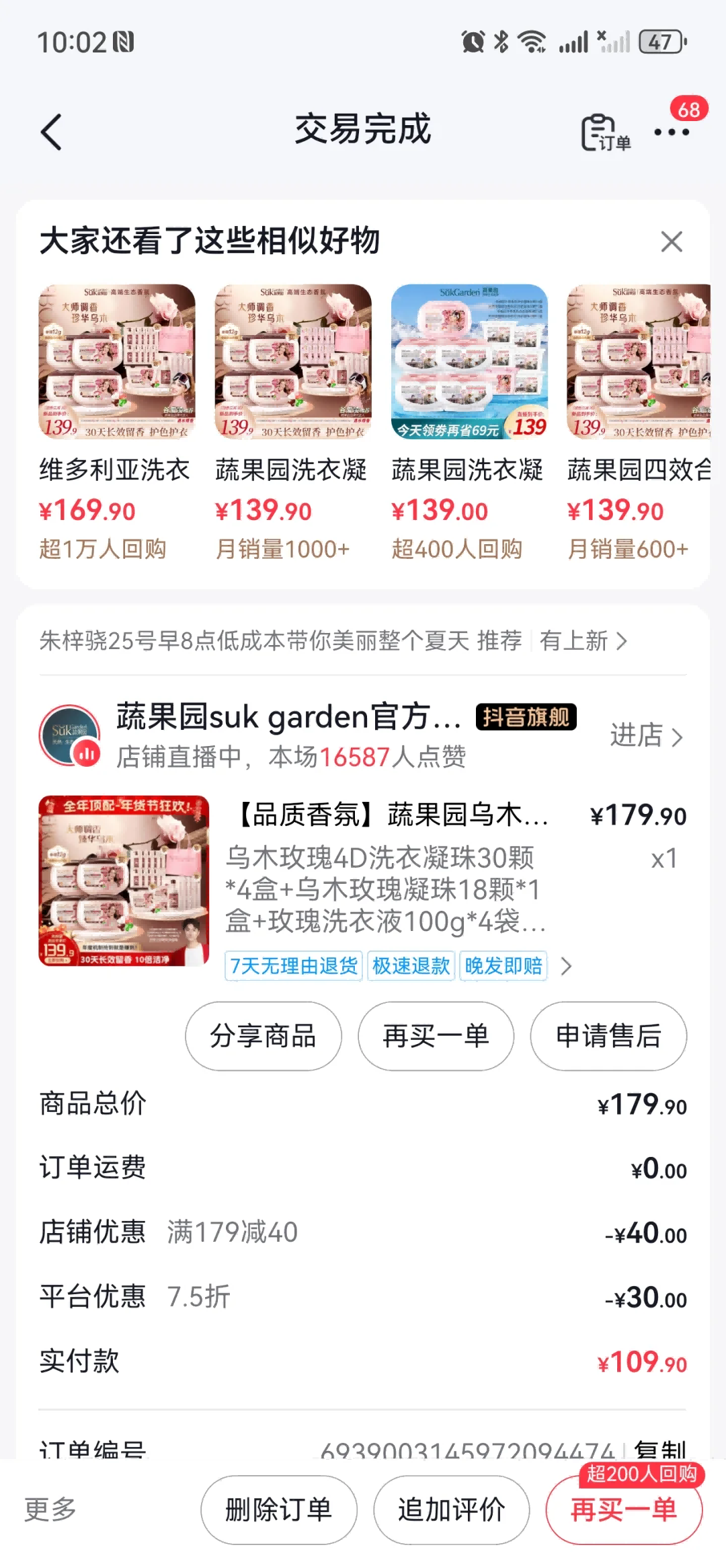Open the 蔬果园suk garden store live avatar
Image resolution: width=726 pixels, height=1568 pixels.
70,735
